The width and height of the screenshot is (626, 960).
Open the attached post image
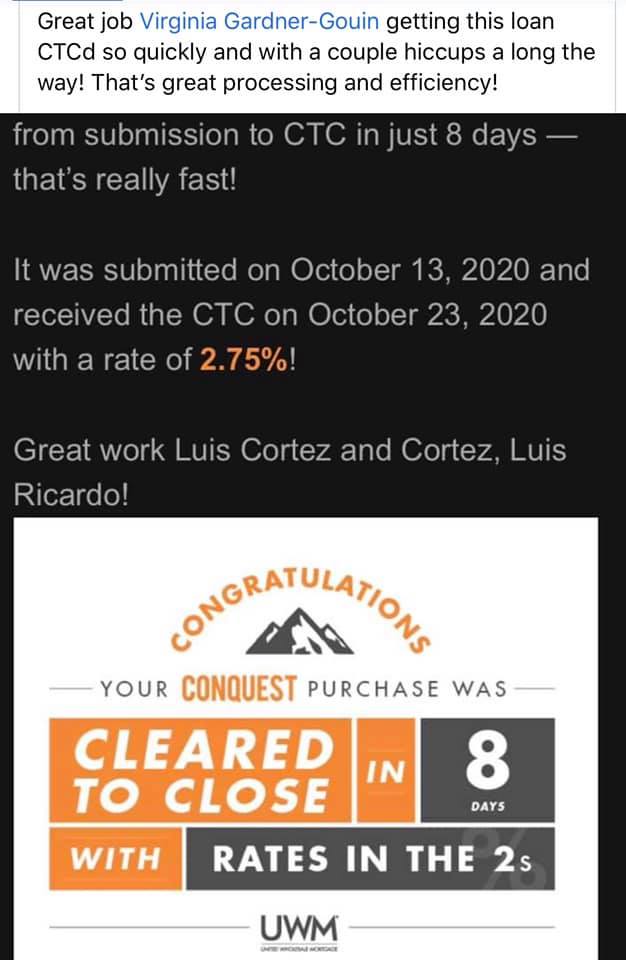[x=312, y=738]
